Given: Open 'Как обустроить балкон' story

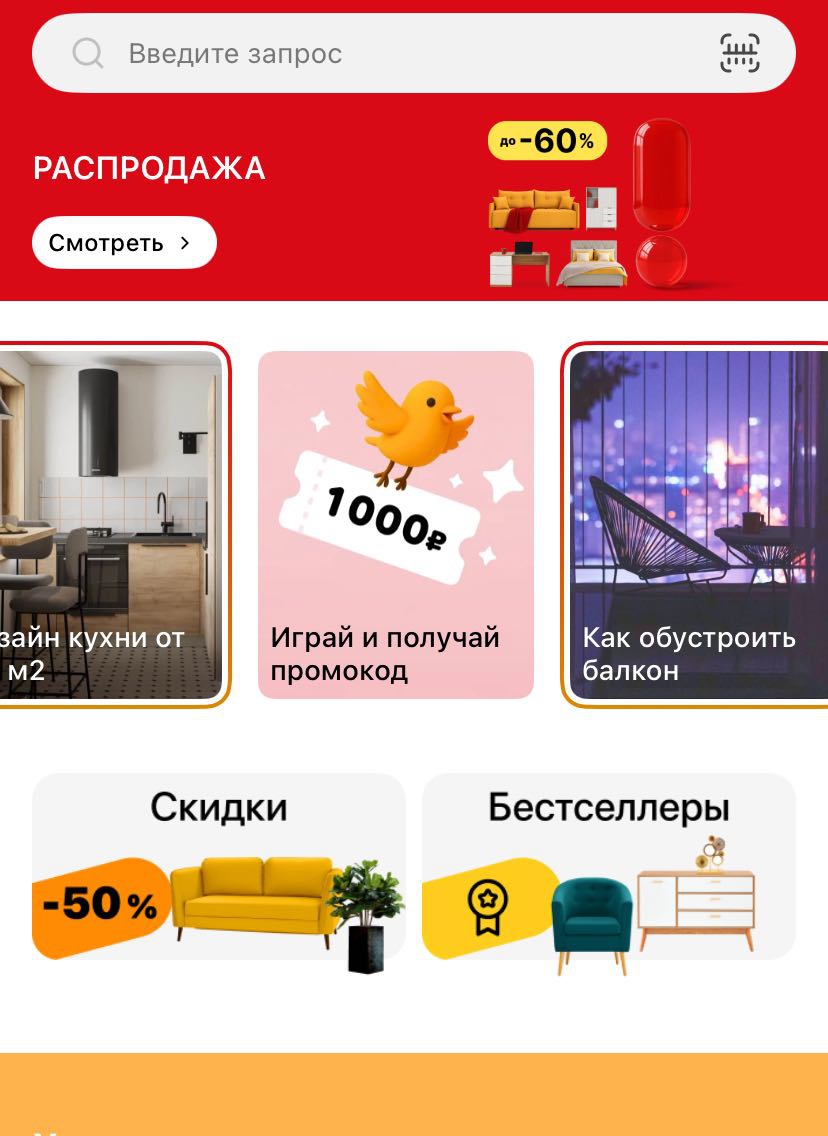Looking at the screenshot, I should 700,525.
